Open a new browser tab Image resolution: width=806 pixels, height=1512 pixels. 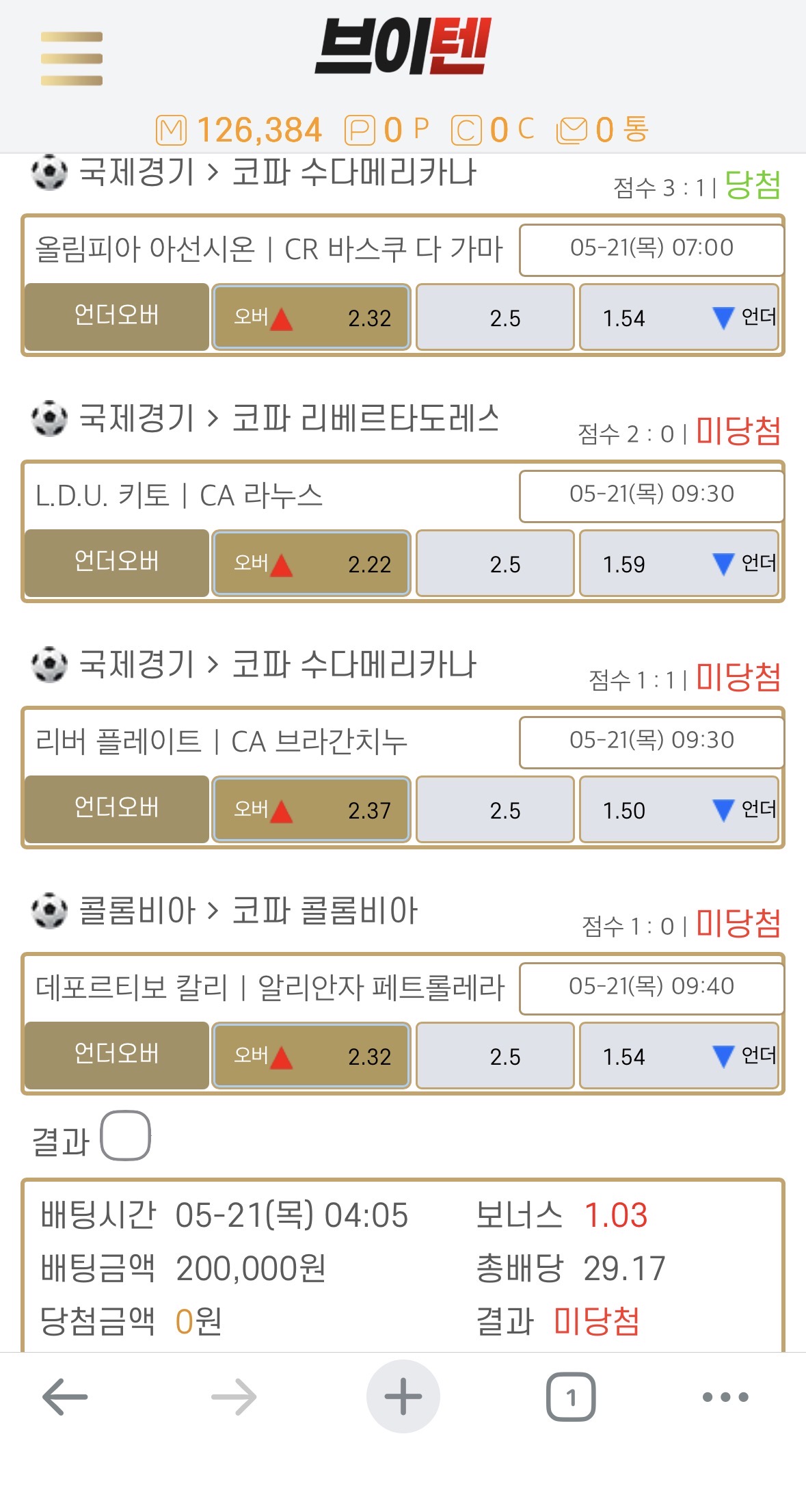(403, 1396)
